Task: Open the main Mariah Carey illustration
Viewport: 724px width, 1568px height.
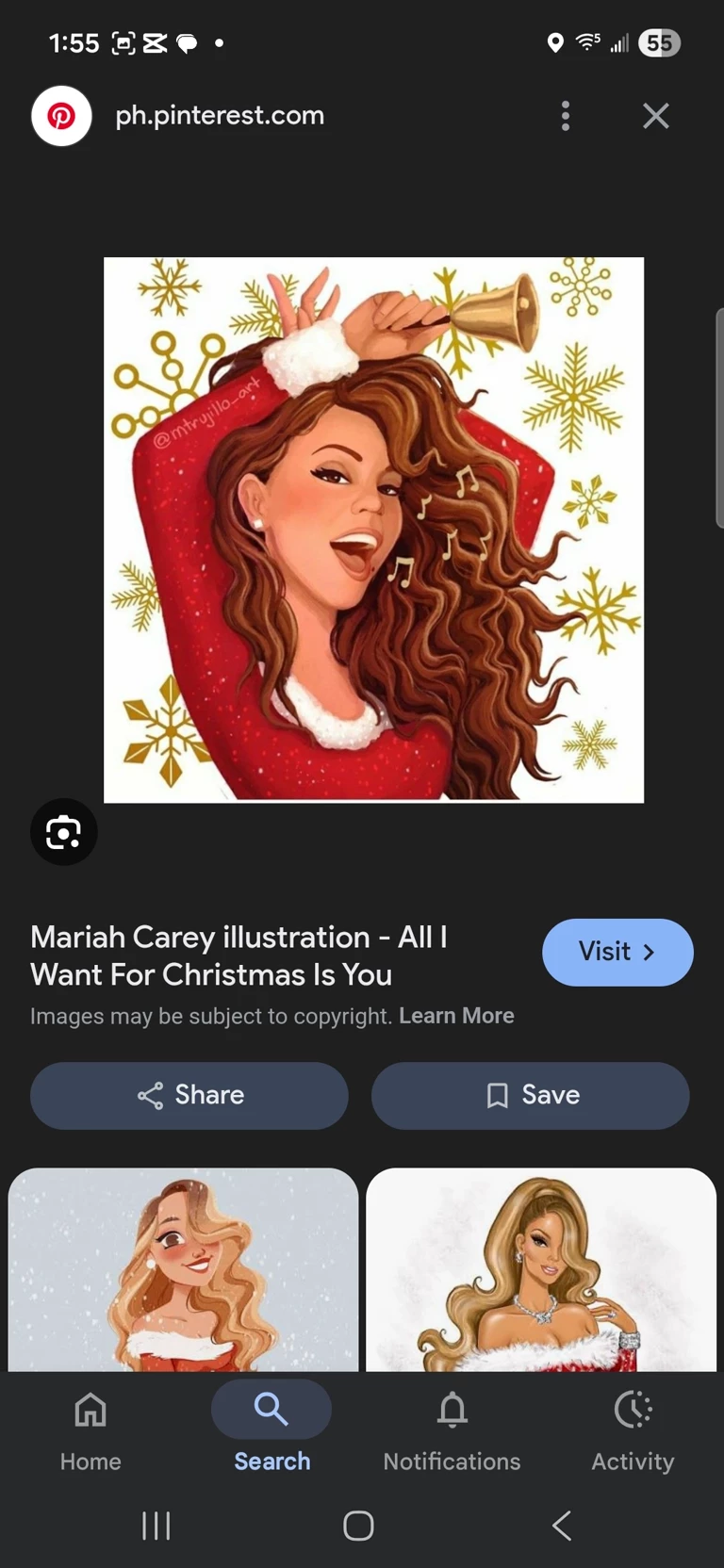Action: [x=373, y=530]
